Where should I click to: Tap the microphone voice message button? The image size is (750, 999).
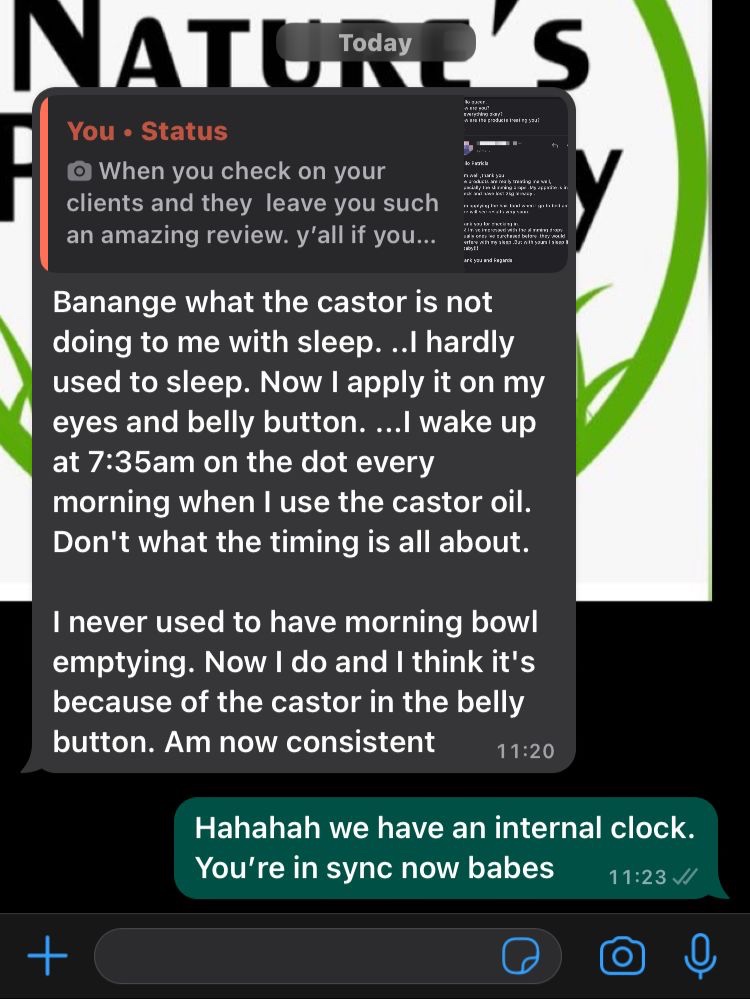click(700, 956)
